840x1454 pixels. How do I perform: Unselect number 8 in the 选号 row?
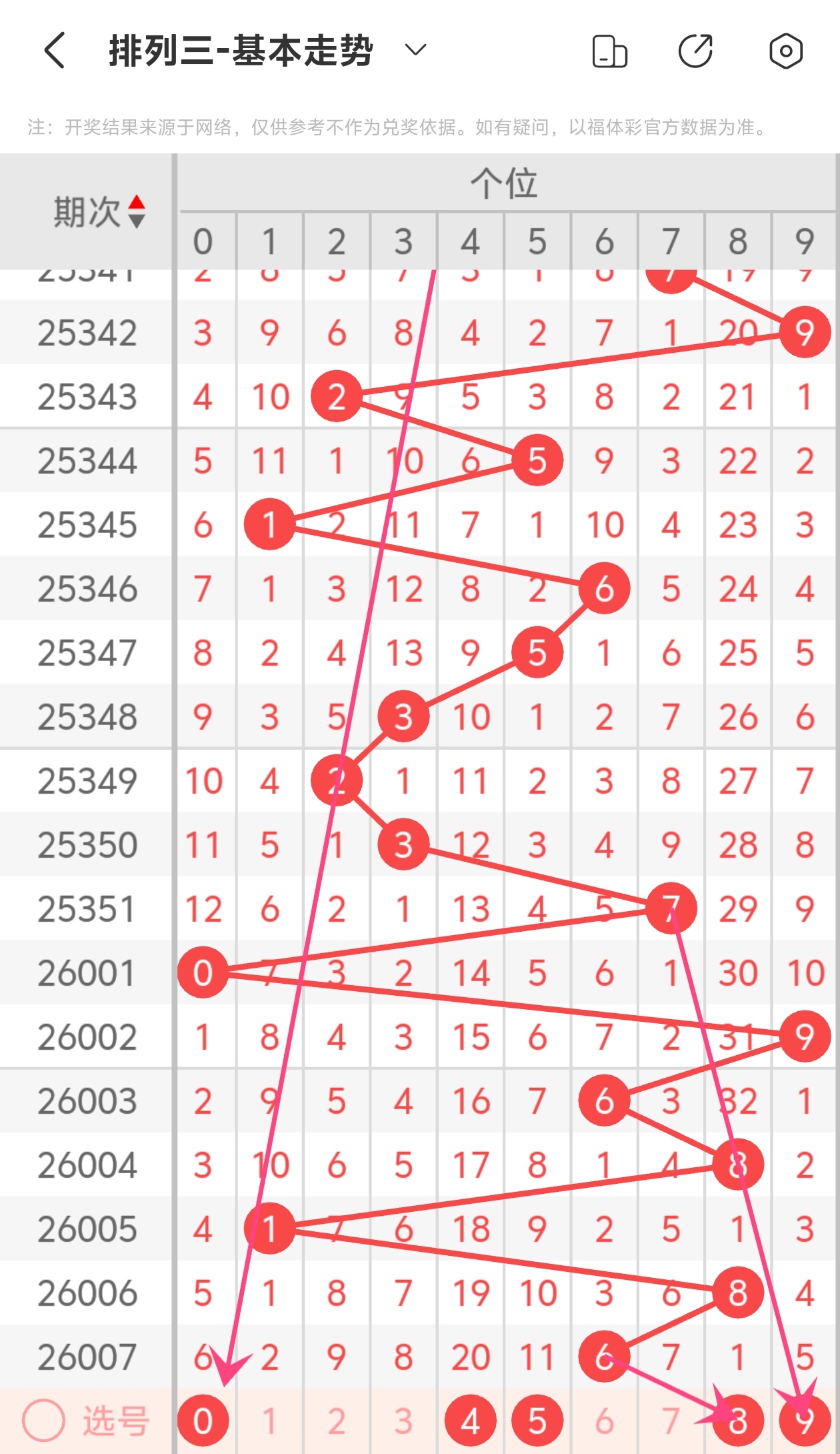737,1421
